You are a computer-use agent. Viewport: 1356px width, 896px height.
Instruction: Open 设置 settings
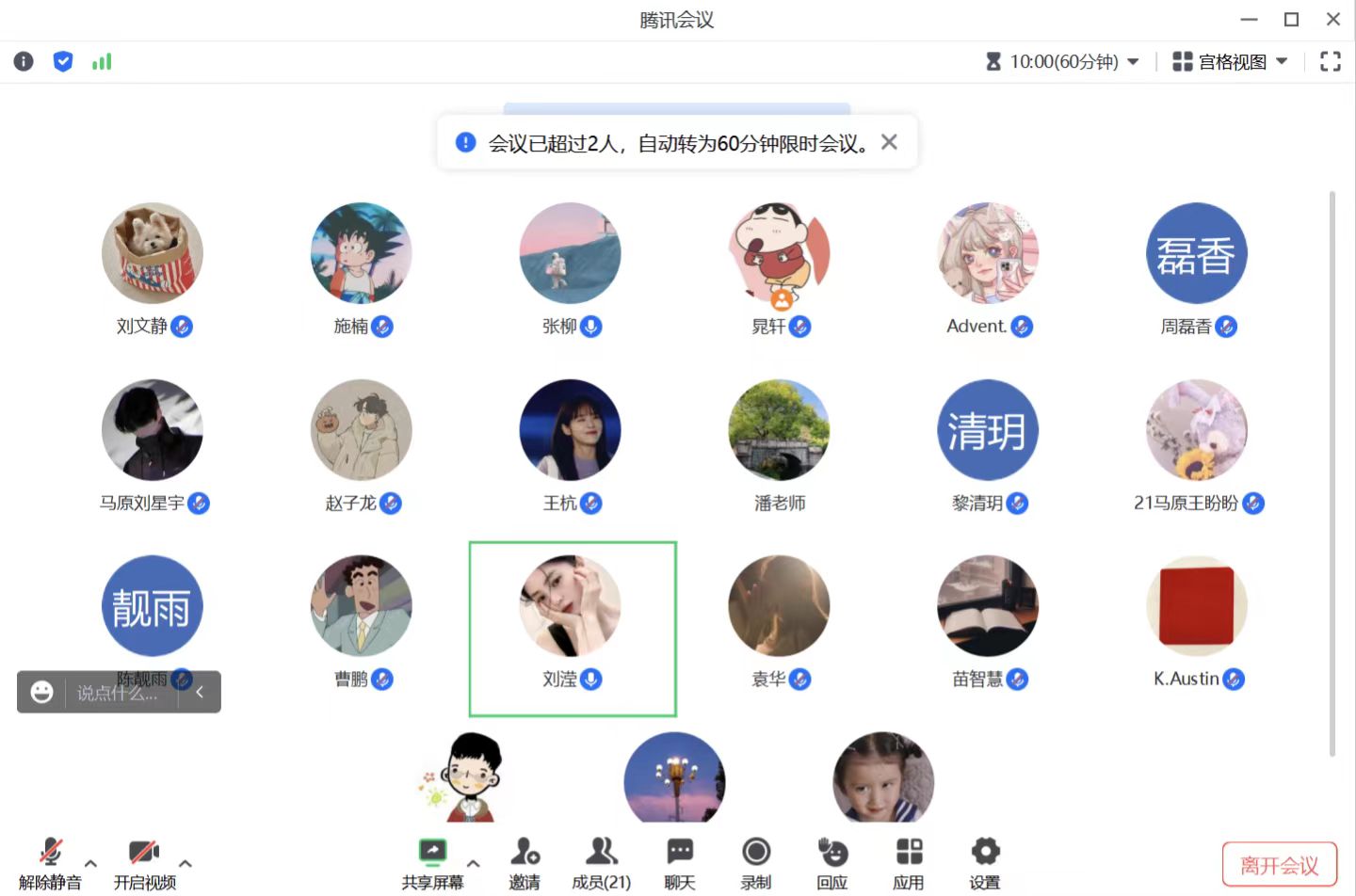pyautogui.click(x=985, y=863)
